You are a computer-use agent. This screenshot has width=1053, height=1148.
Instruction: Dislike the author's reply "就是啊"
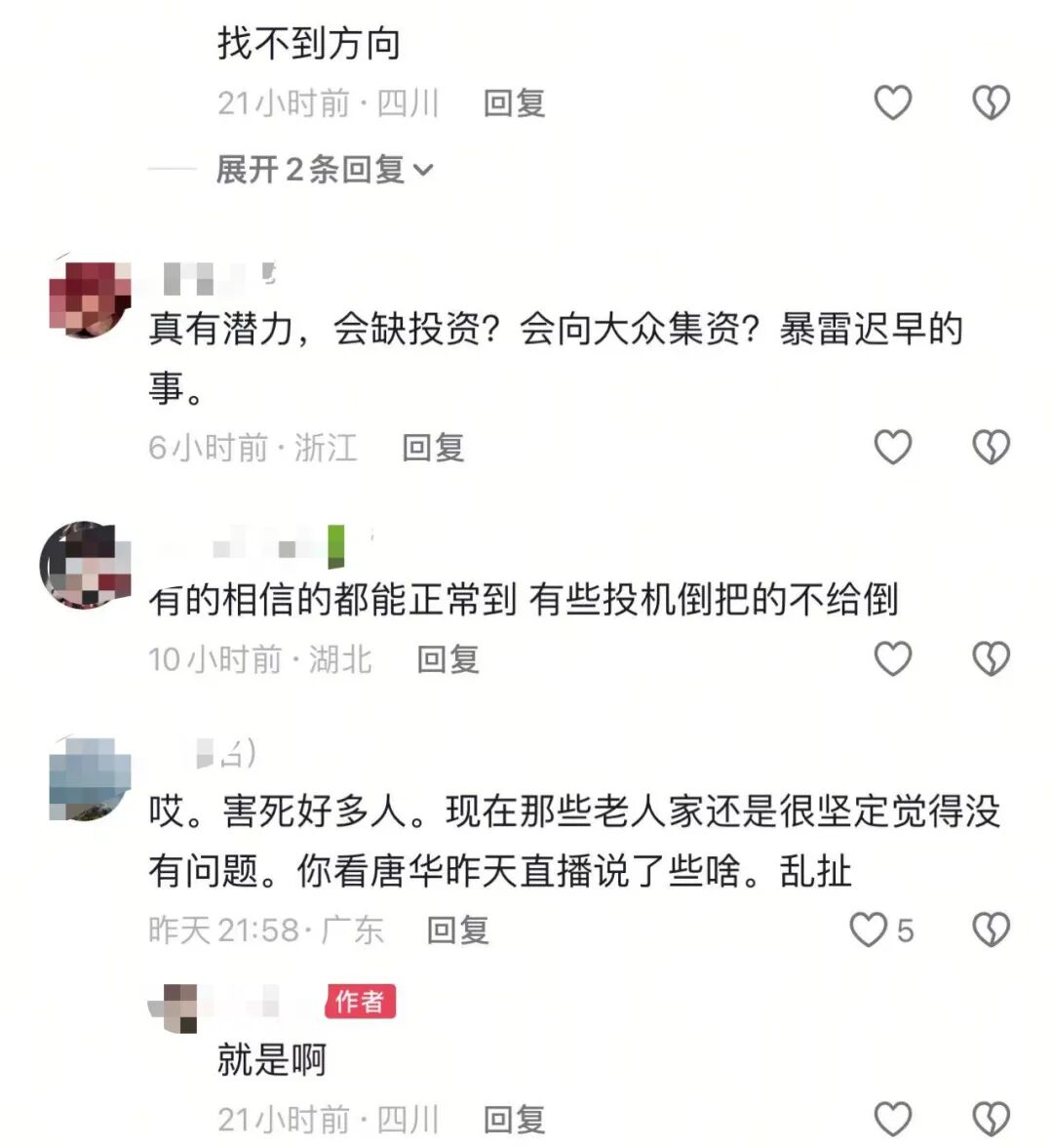[991, 1119]
